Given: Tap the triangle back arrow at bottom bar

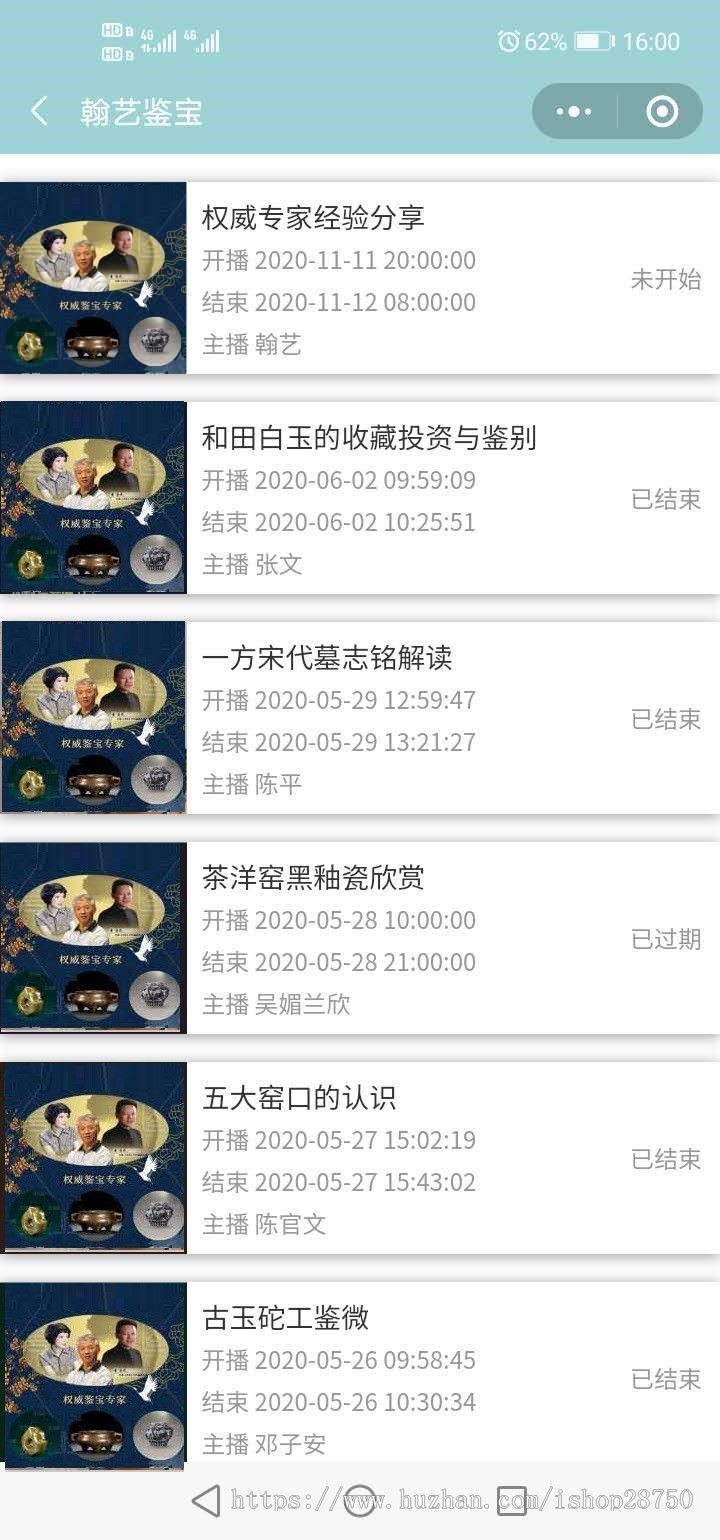Looking at the screenshot, I should coord(204,1504).
